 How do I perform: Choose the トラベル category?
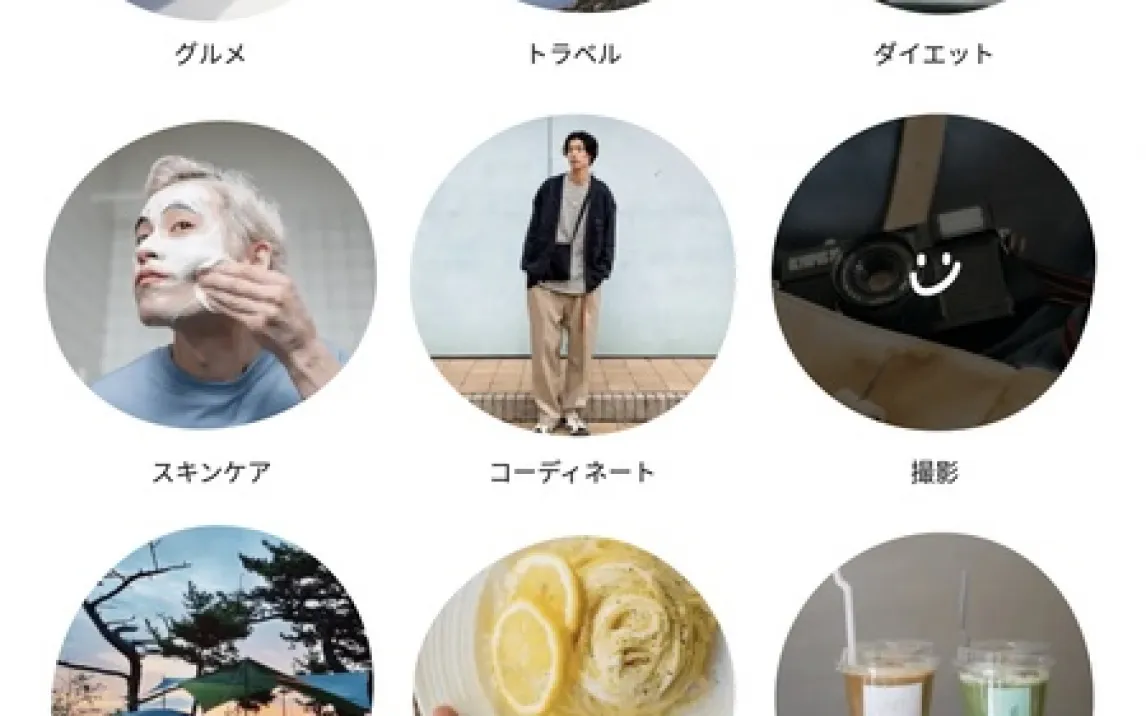click(572, 53)
